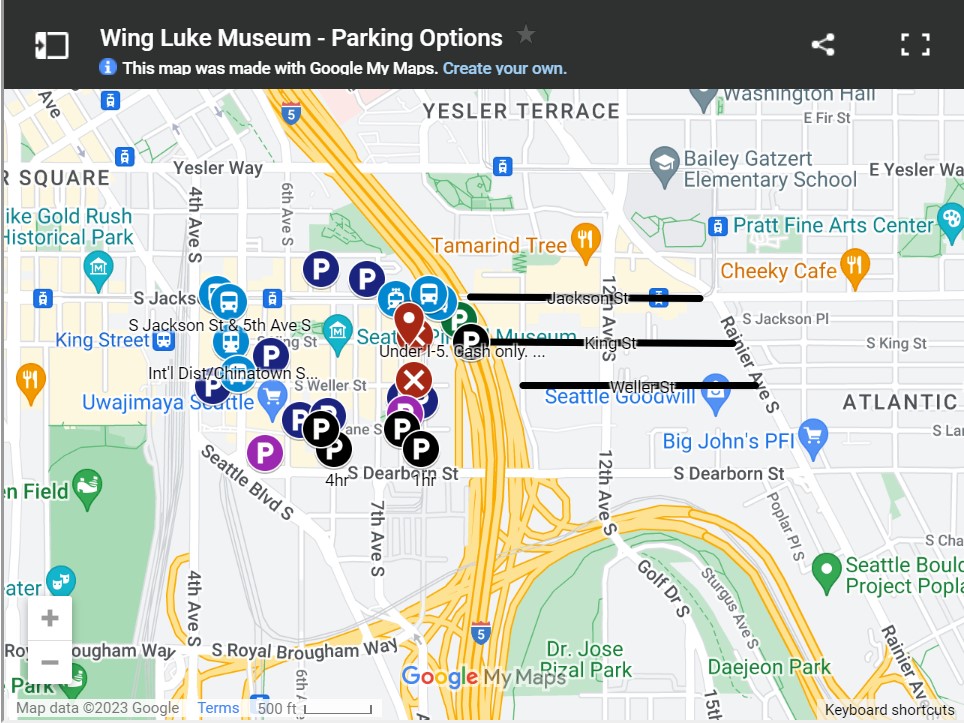Select the red X marker

coord(414,380)
